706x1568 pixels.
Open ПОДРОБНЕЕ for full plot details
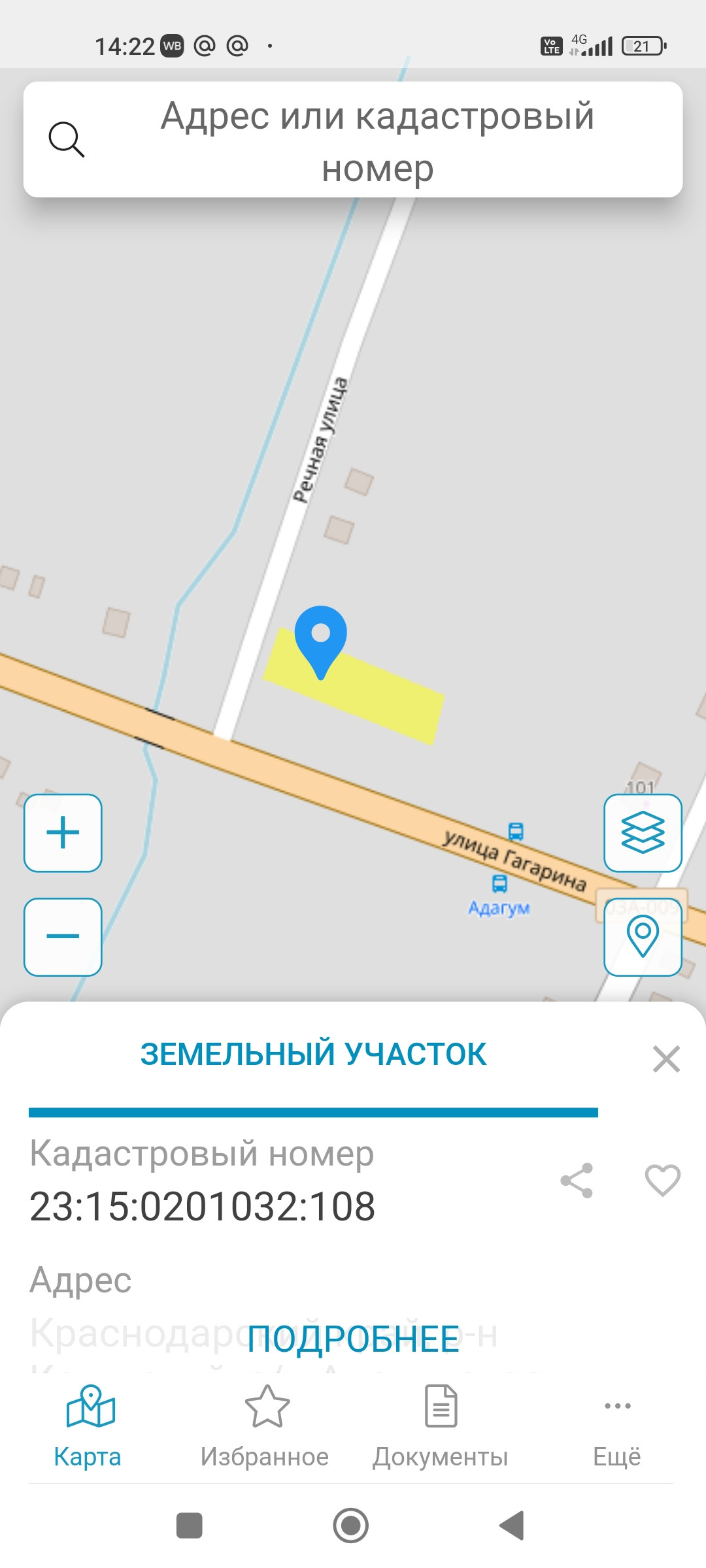pos(353,1339)
